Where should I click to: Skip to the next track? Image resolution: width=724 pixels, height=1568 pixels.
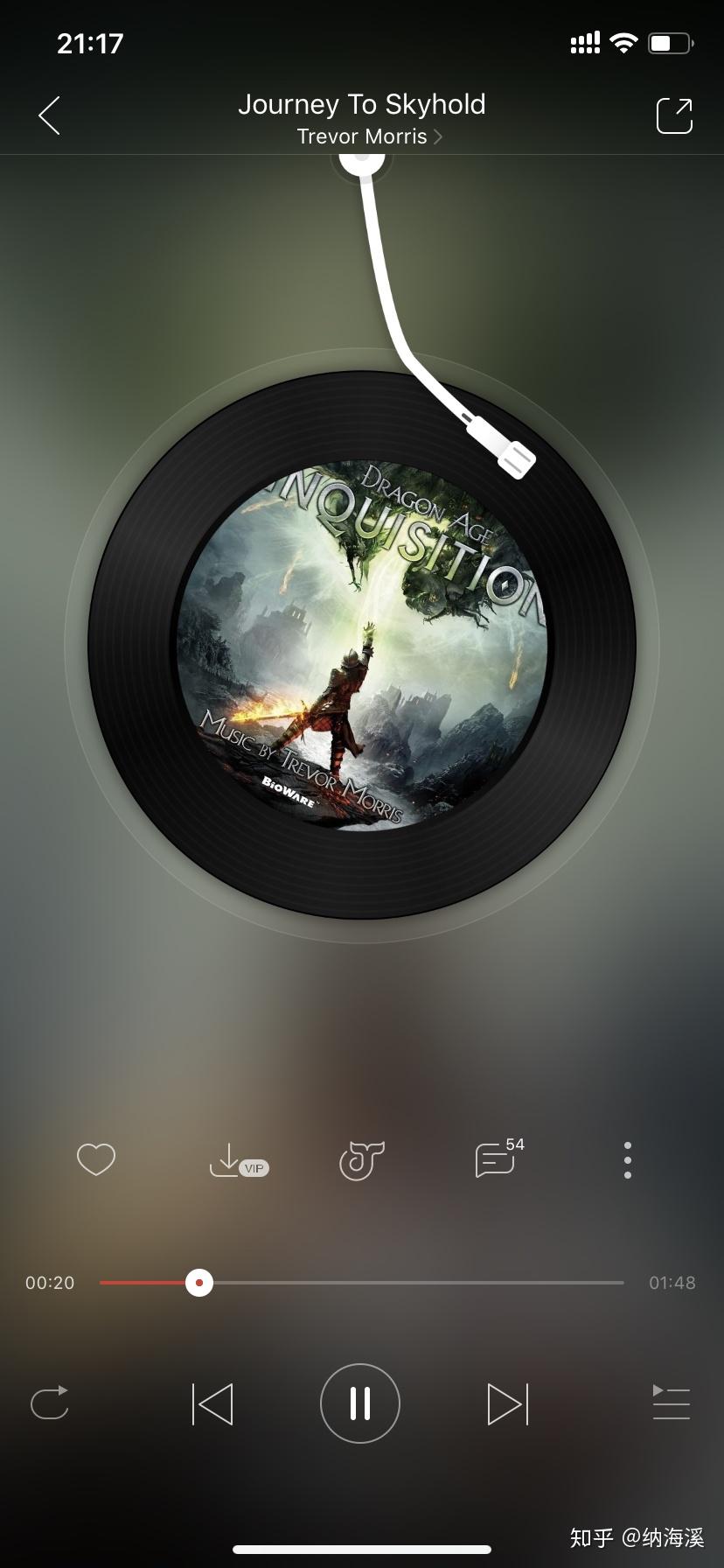point(508,1403)
